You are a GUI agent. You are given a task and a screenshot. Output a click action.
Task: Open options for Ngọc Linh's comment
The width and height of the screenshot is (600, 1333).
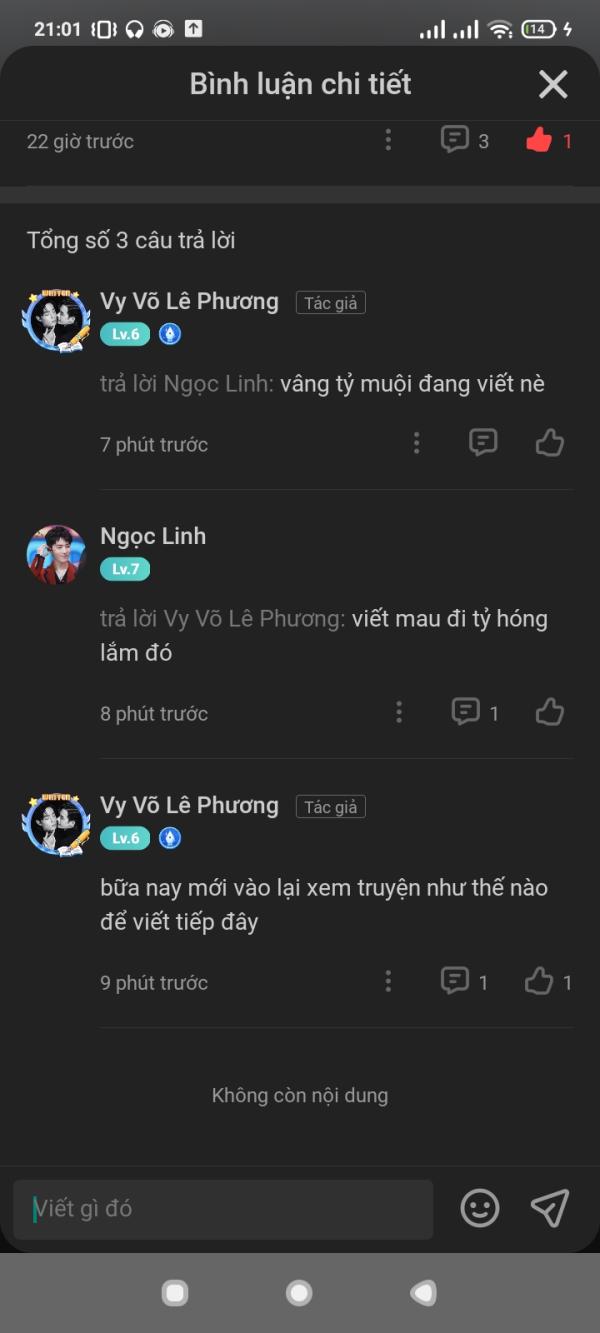pyautogui.click(x=399, y=712)
